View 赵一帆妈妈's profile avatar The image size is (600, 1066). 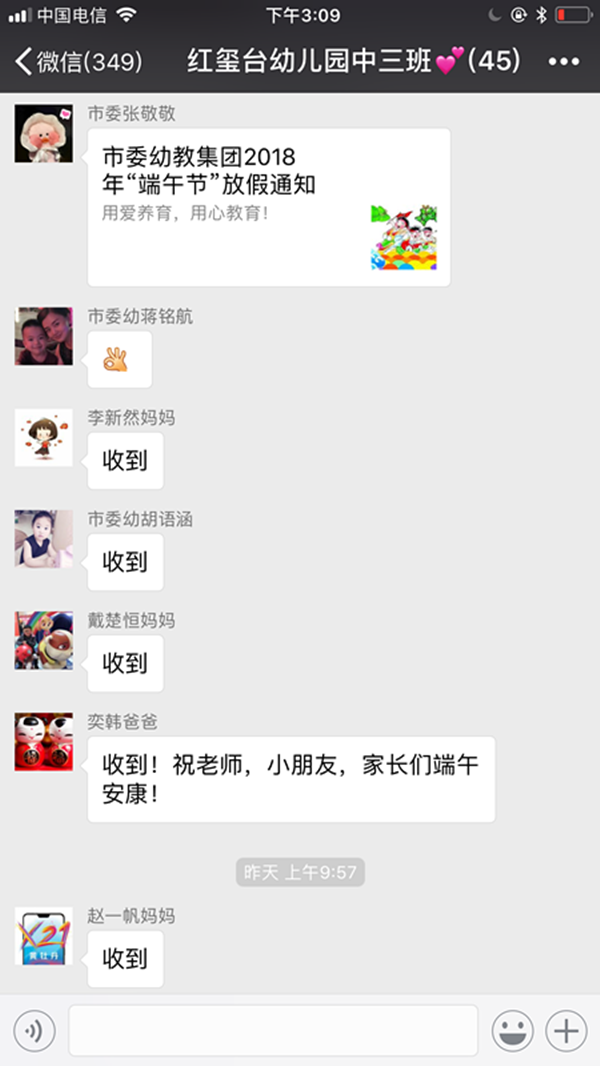[x=44, y=936]
